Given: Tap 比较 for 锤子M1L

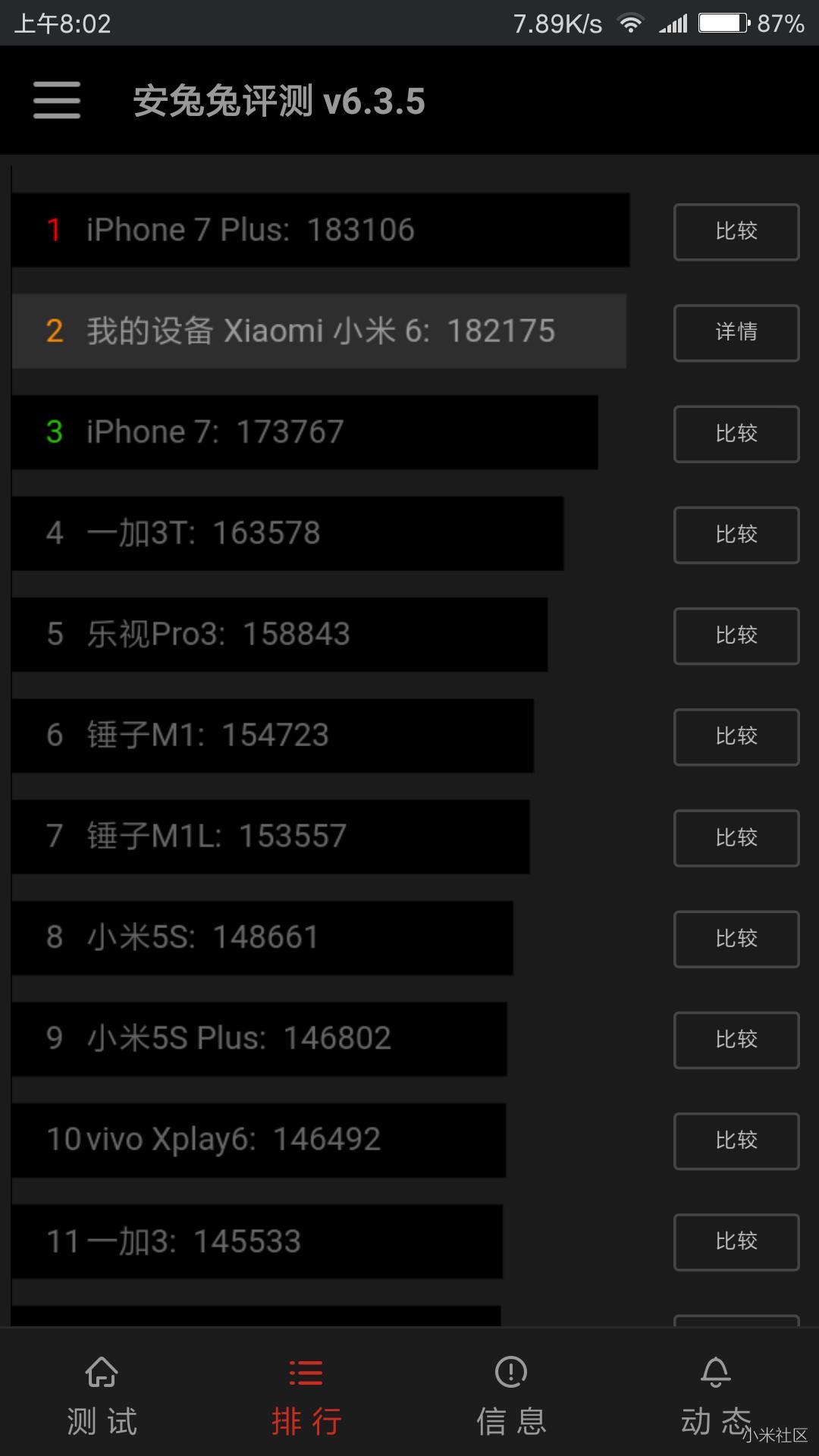Looking at the screenshot, I should pyautogui.click(x=736, y=838).
